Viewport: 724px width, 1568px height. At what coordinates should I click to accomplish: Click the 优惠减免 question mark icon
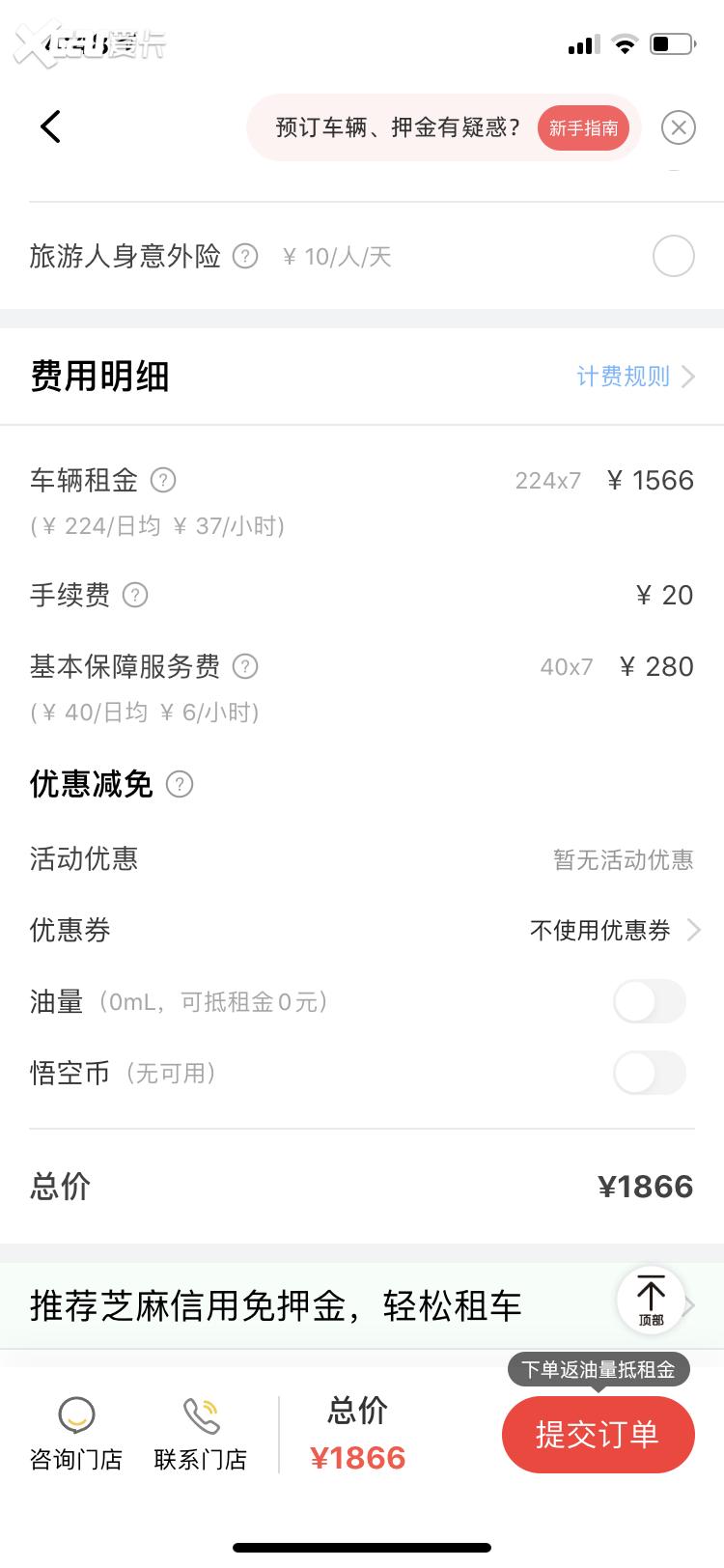[179, 785]
